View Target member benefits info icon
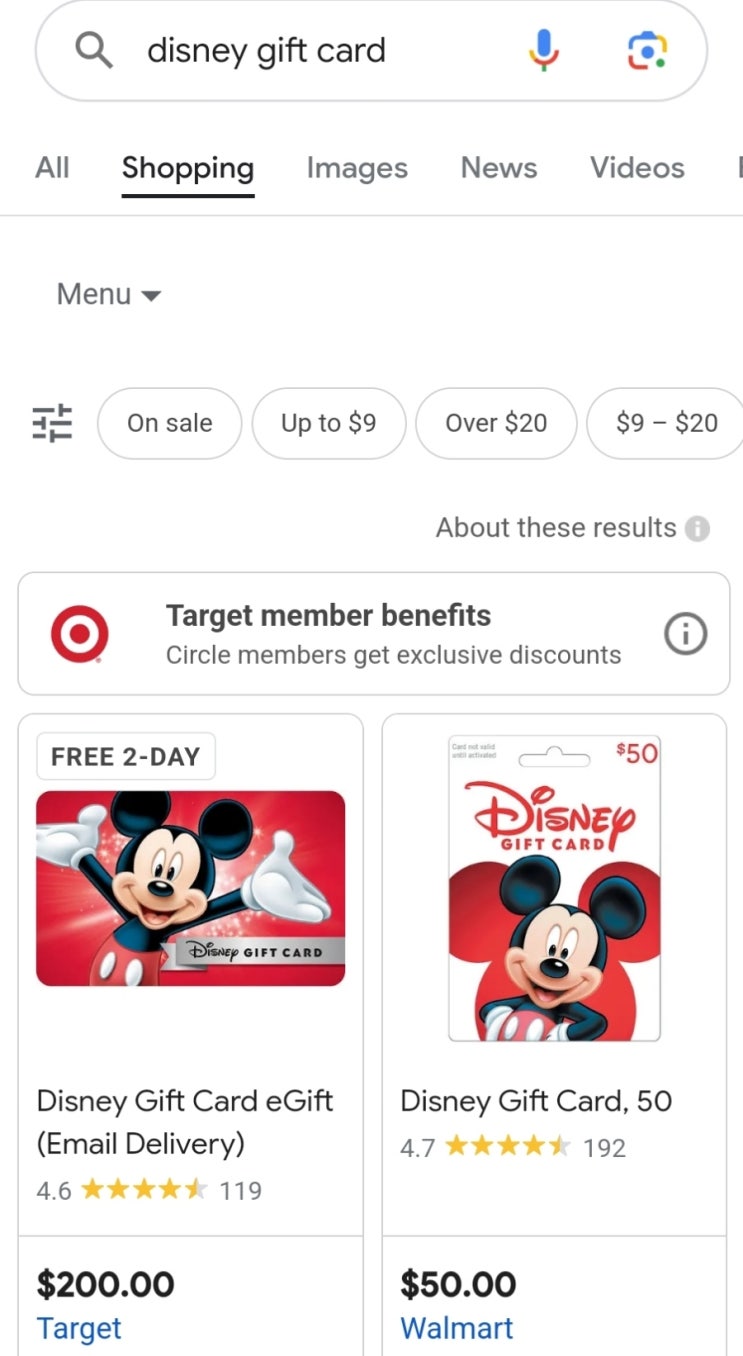This screenshot has height=1356, width=743. pyautogui.click(x=686, y=634)
